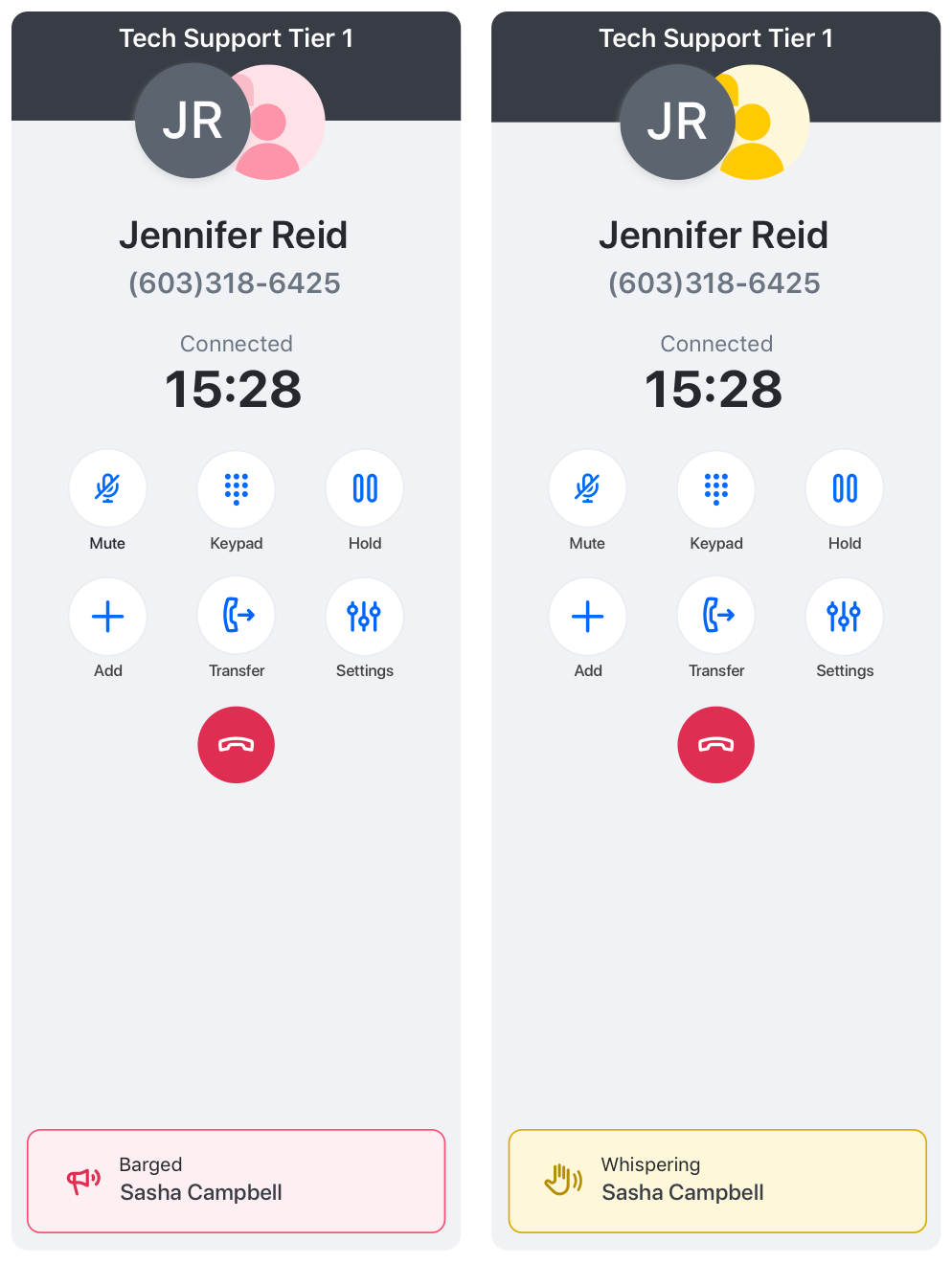
Task: Mute the microphone in the Barged call panel
Action: (107, 488)
